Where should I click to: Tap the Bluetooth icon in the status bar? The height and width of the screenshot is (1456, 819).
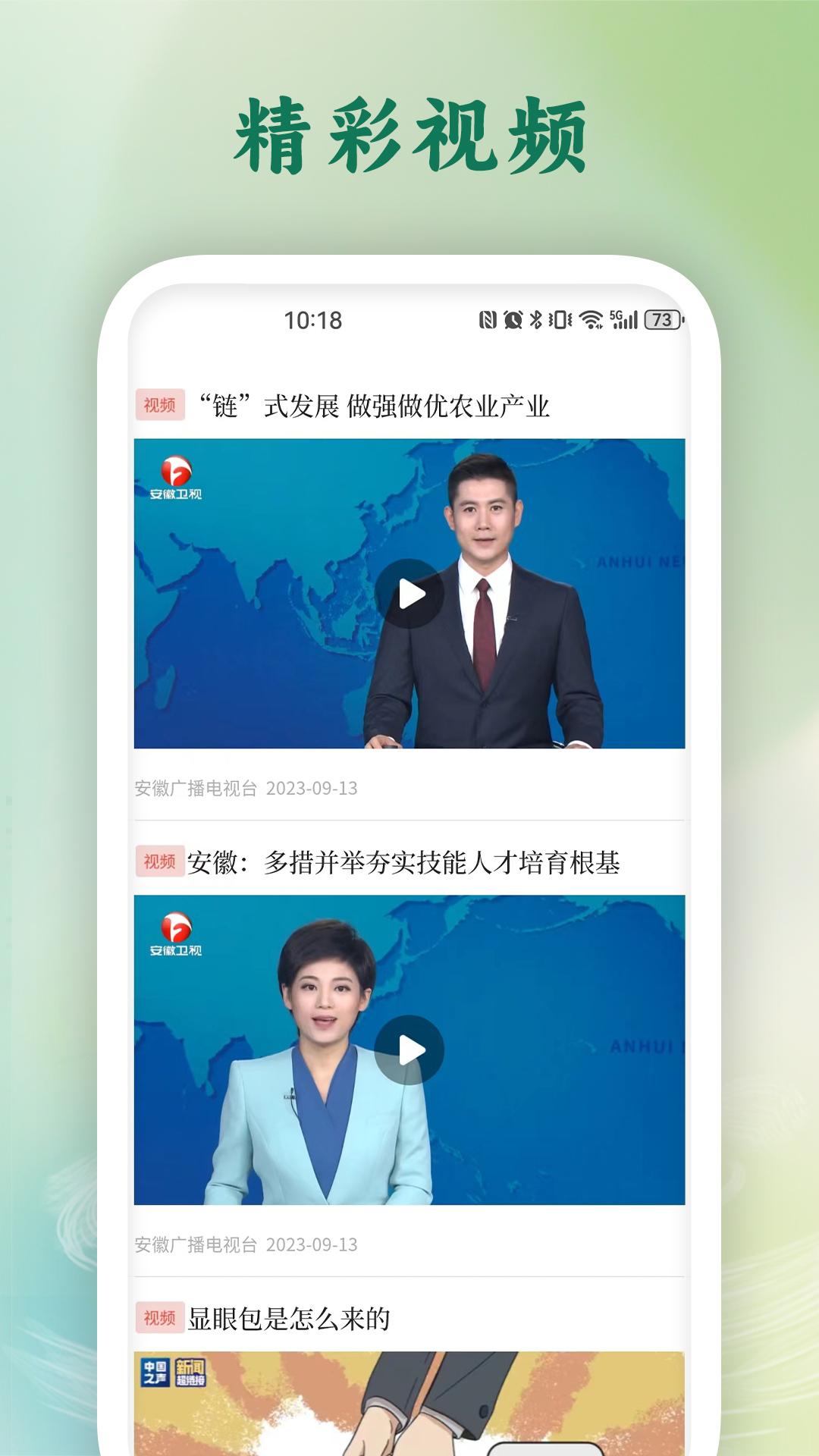pyautogui.click(x=536, y=320)
